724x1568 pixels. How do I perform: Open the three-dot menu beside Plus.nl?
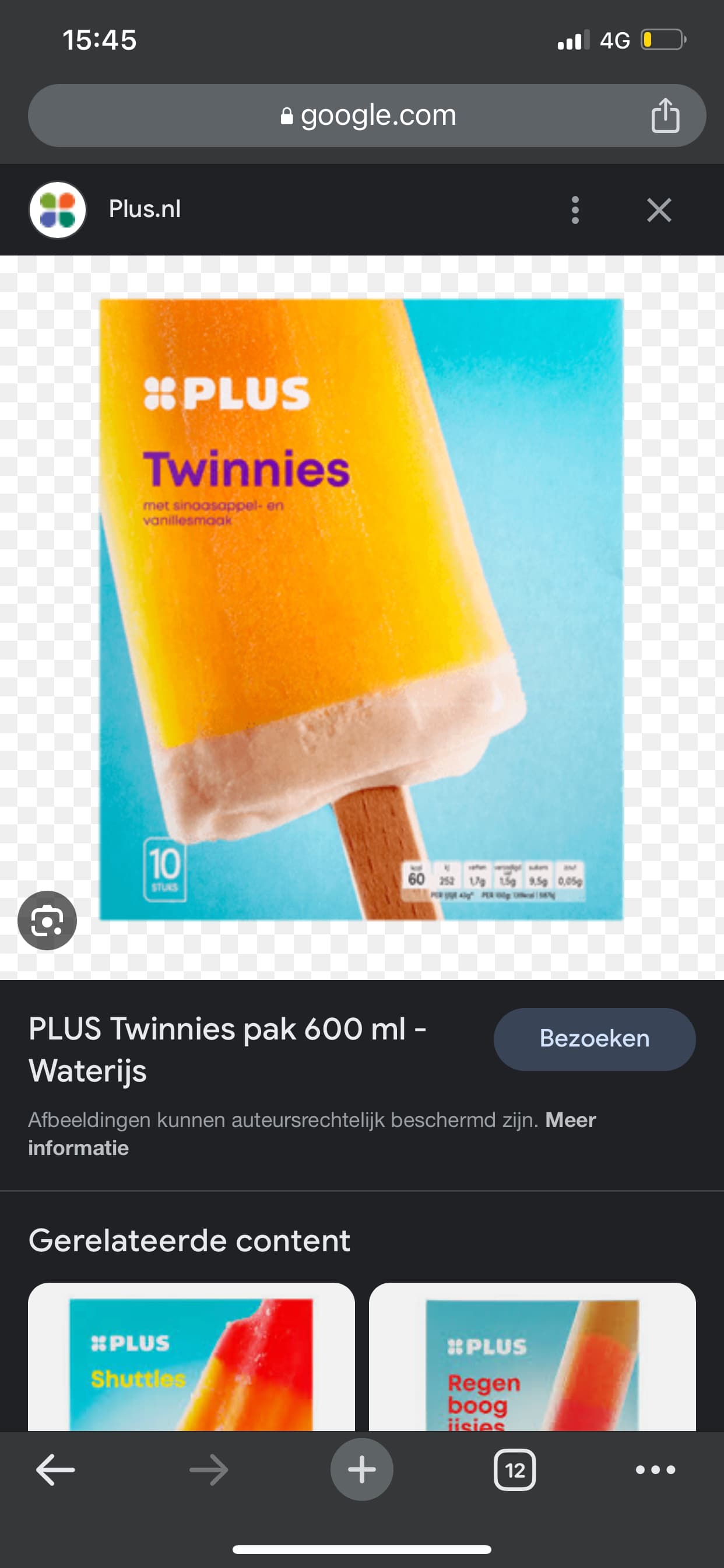point(575,210)
